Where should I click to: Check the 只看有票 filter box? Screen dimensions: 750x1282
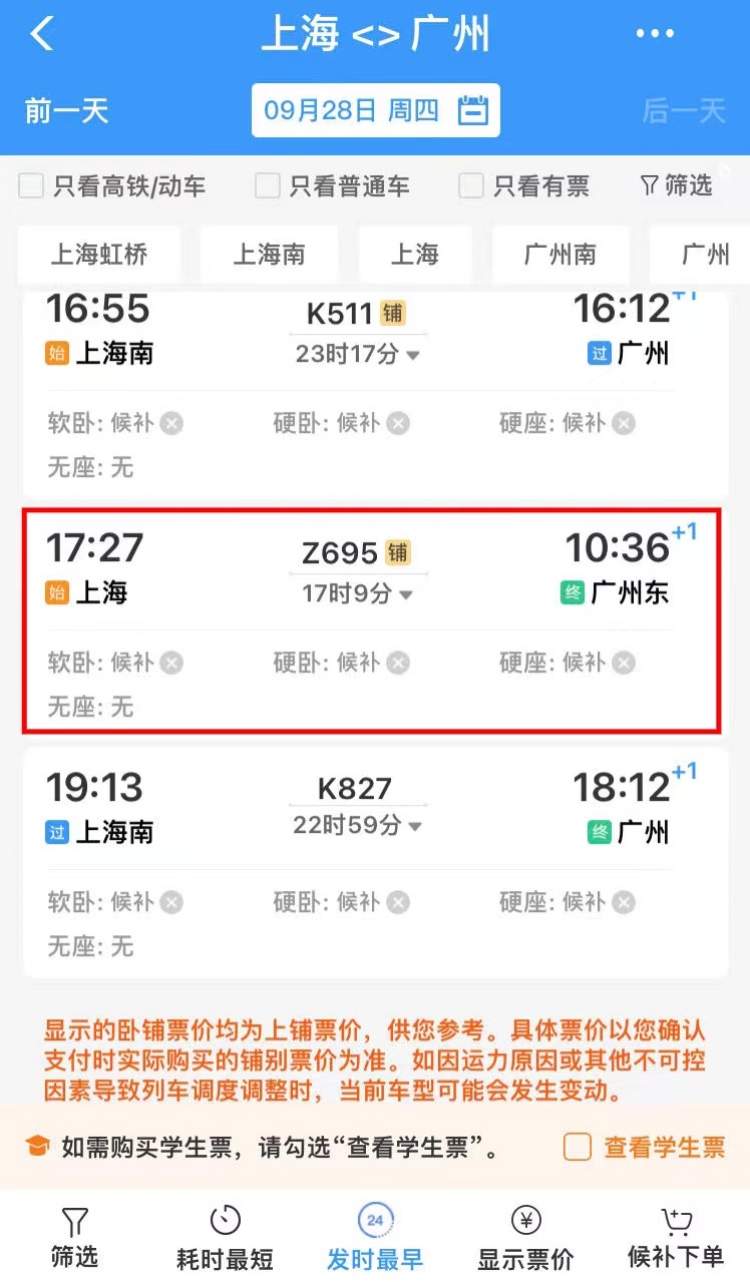click(471, 186)
